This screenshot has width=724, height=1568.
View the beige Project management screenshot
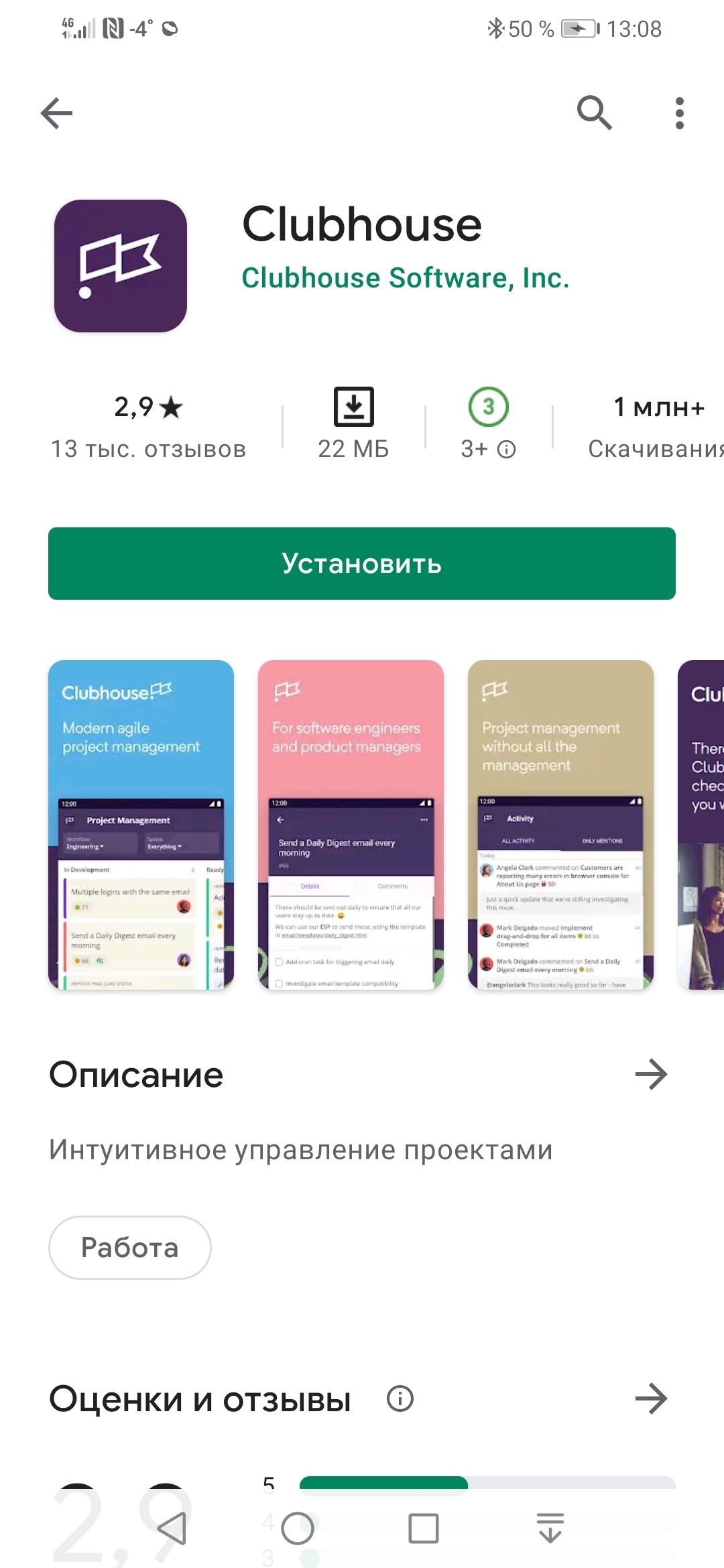pos(560,824)
